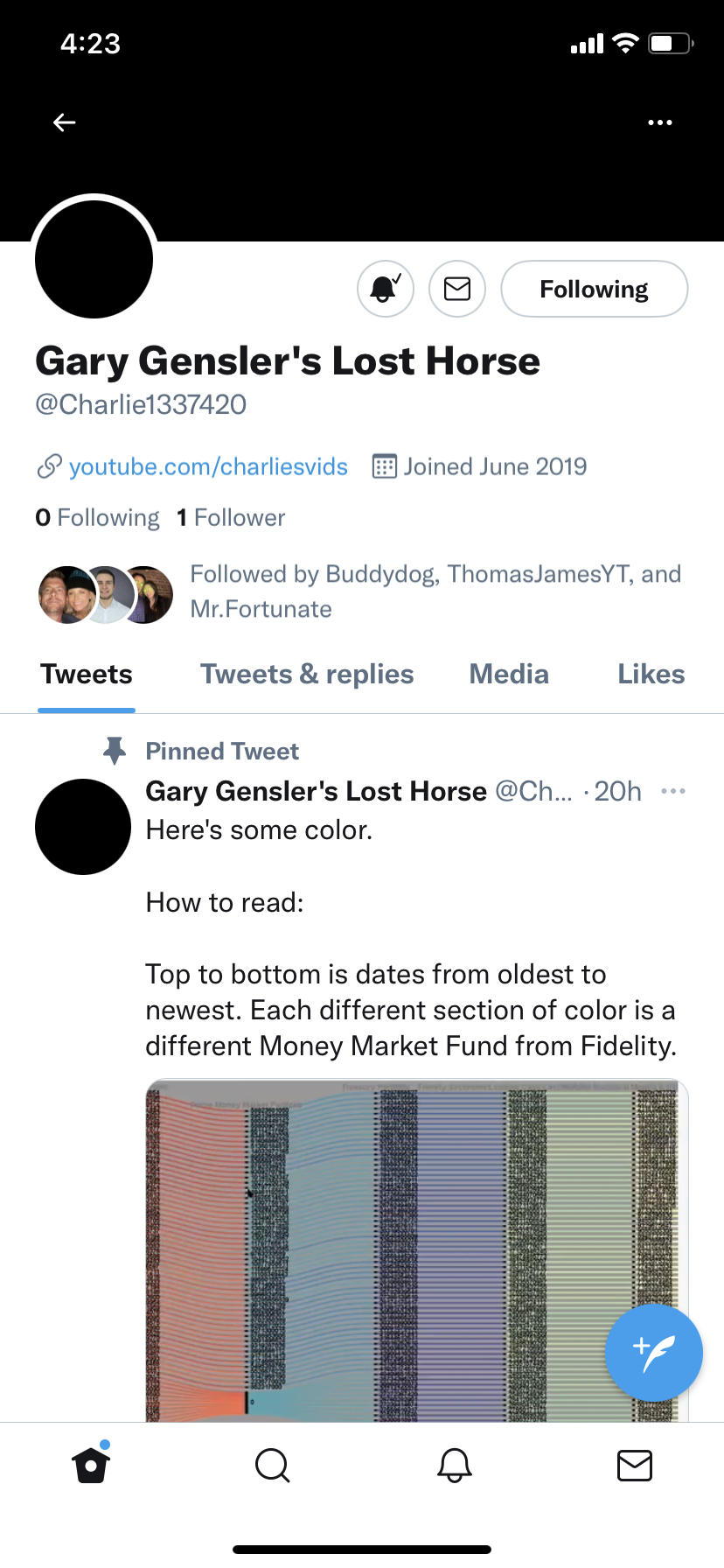The image size is (724, 1568).
Task: Switch to the Media tab
Action: 509,675
